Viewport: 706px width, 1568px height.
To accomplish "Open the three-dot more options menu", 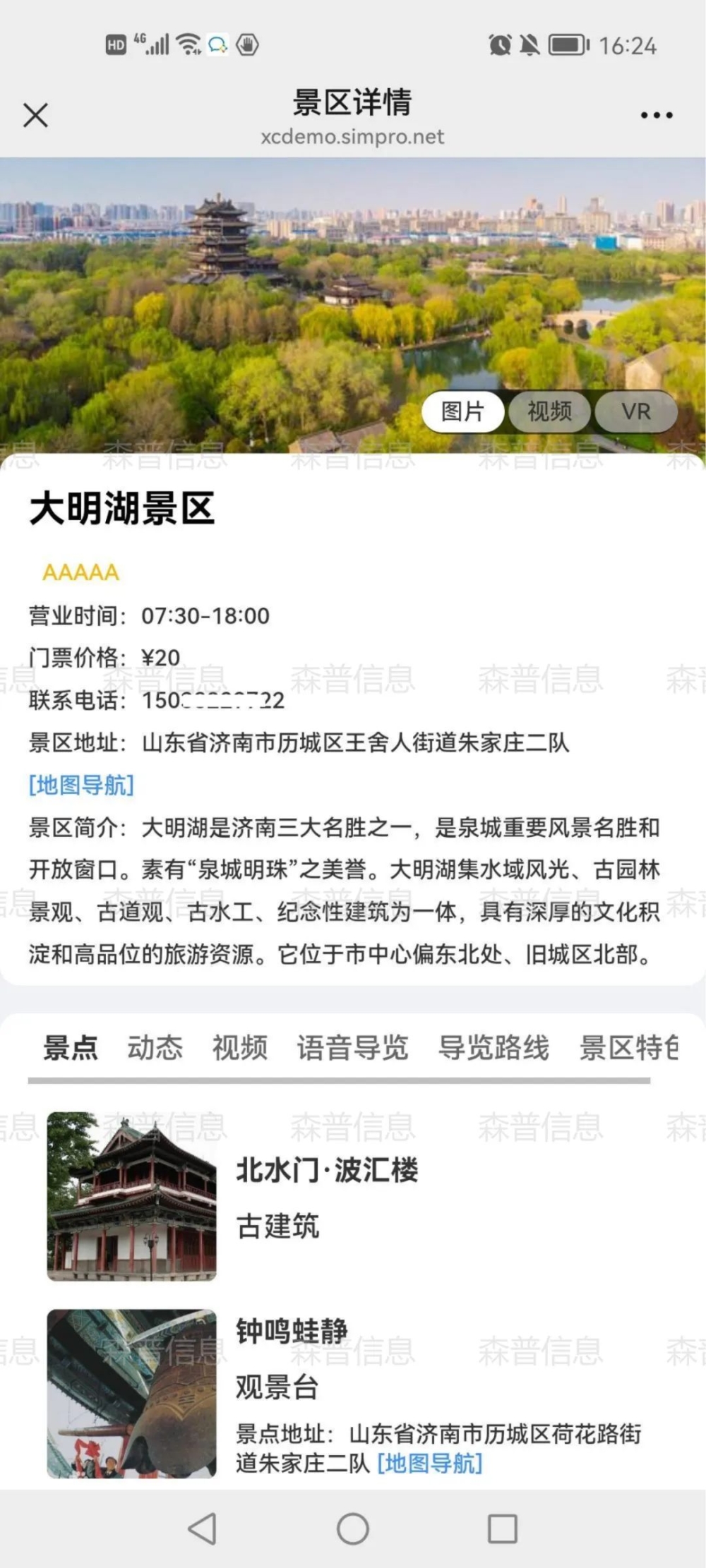I will pos(656,115).
